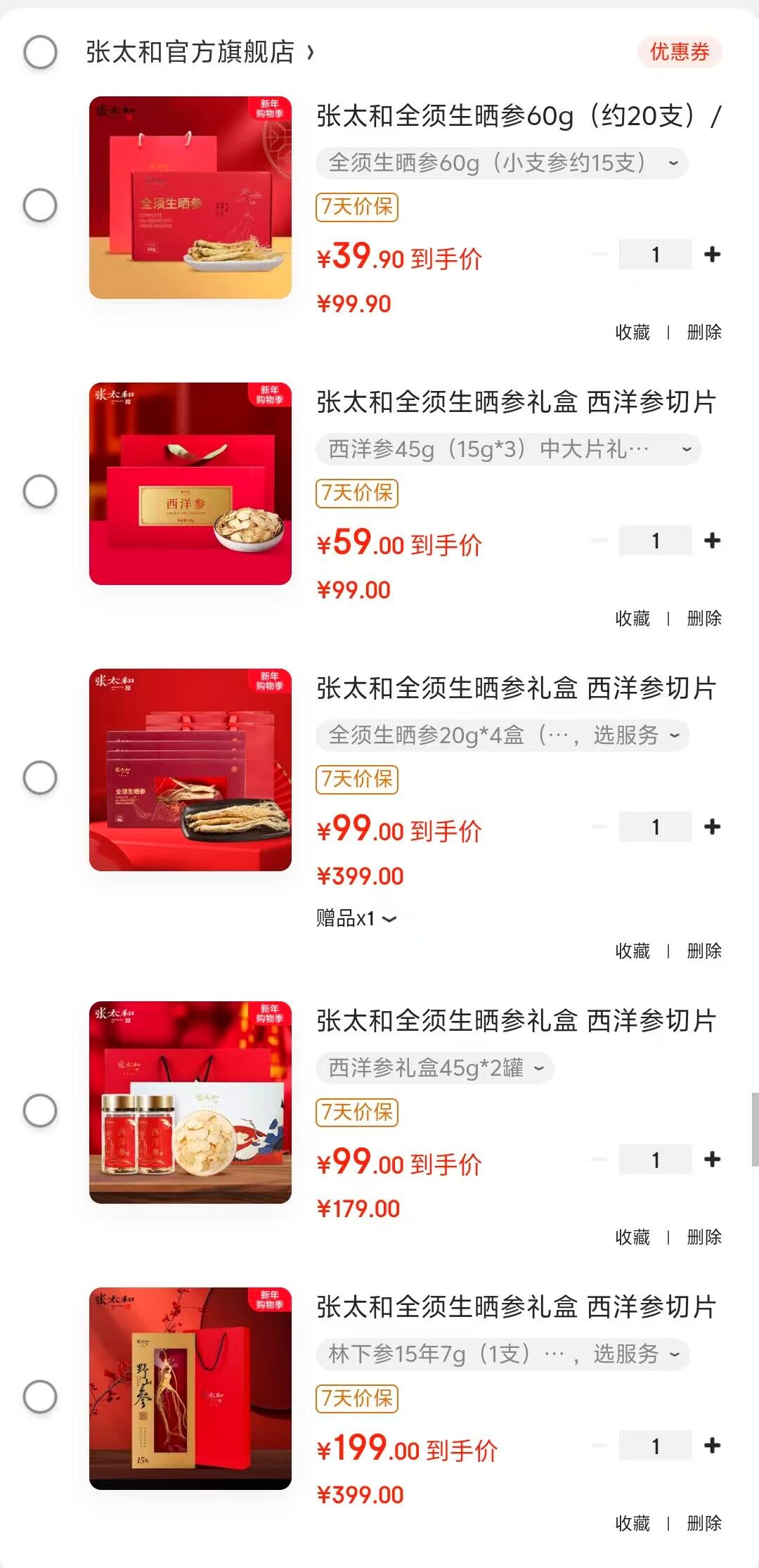
Task: Change variant 西洋参礼盒45g*2罐
Action: (x=434, y=1068)
